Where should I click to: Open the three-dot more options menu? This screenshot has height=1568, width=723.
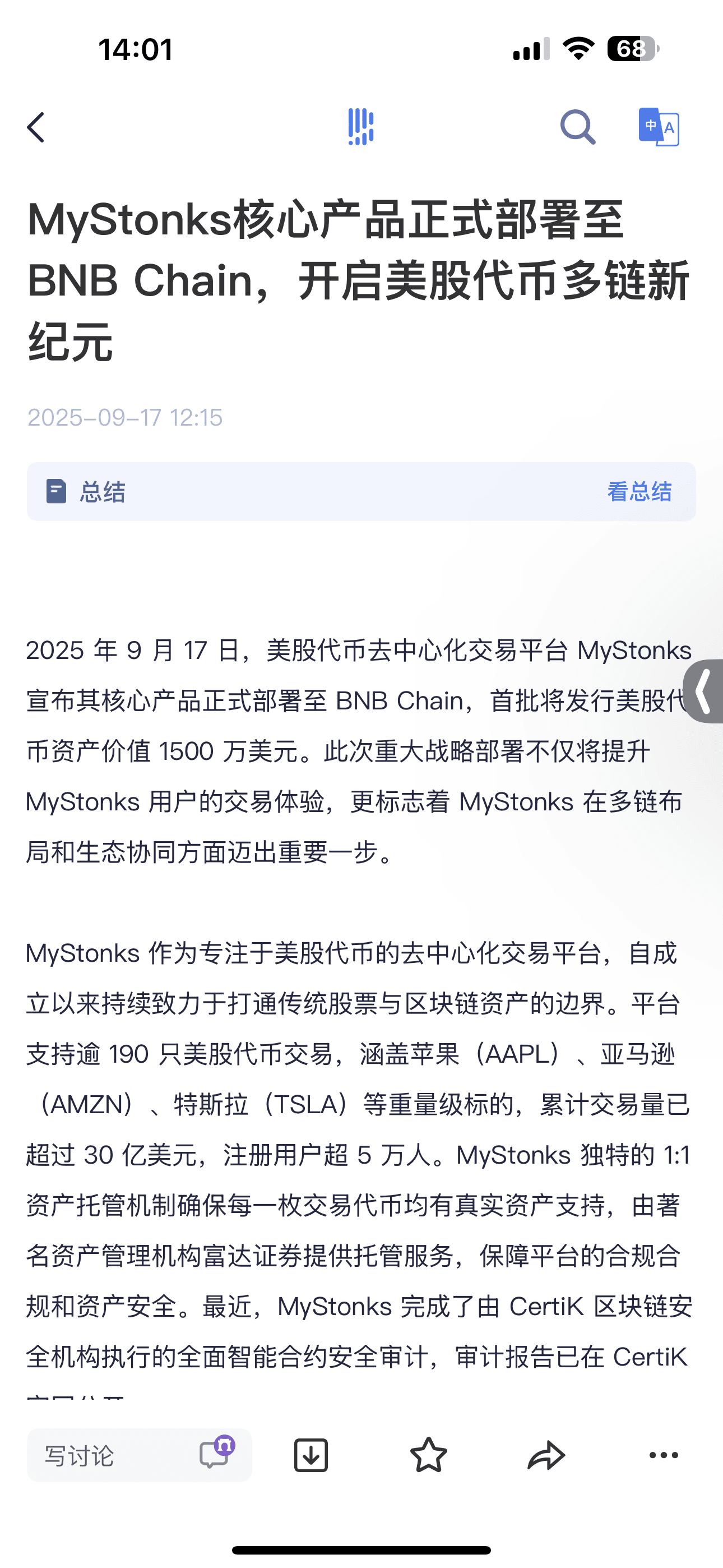click(x=664, y=1455)
